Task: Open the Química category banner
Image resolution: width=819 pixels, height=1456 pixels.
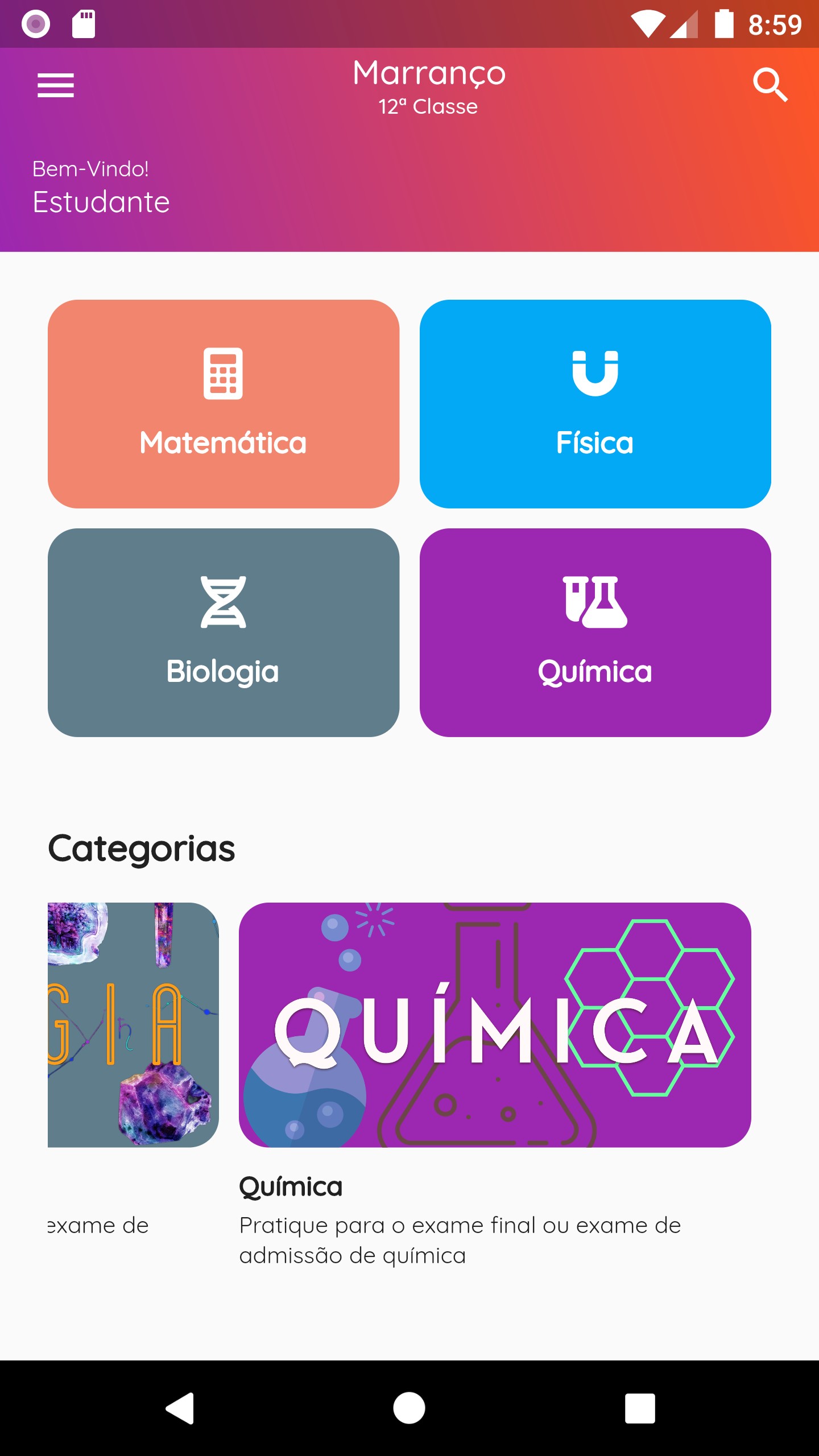Action: coord(495,1025)
